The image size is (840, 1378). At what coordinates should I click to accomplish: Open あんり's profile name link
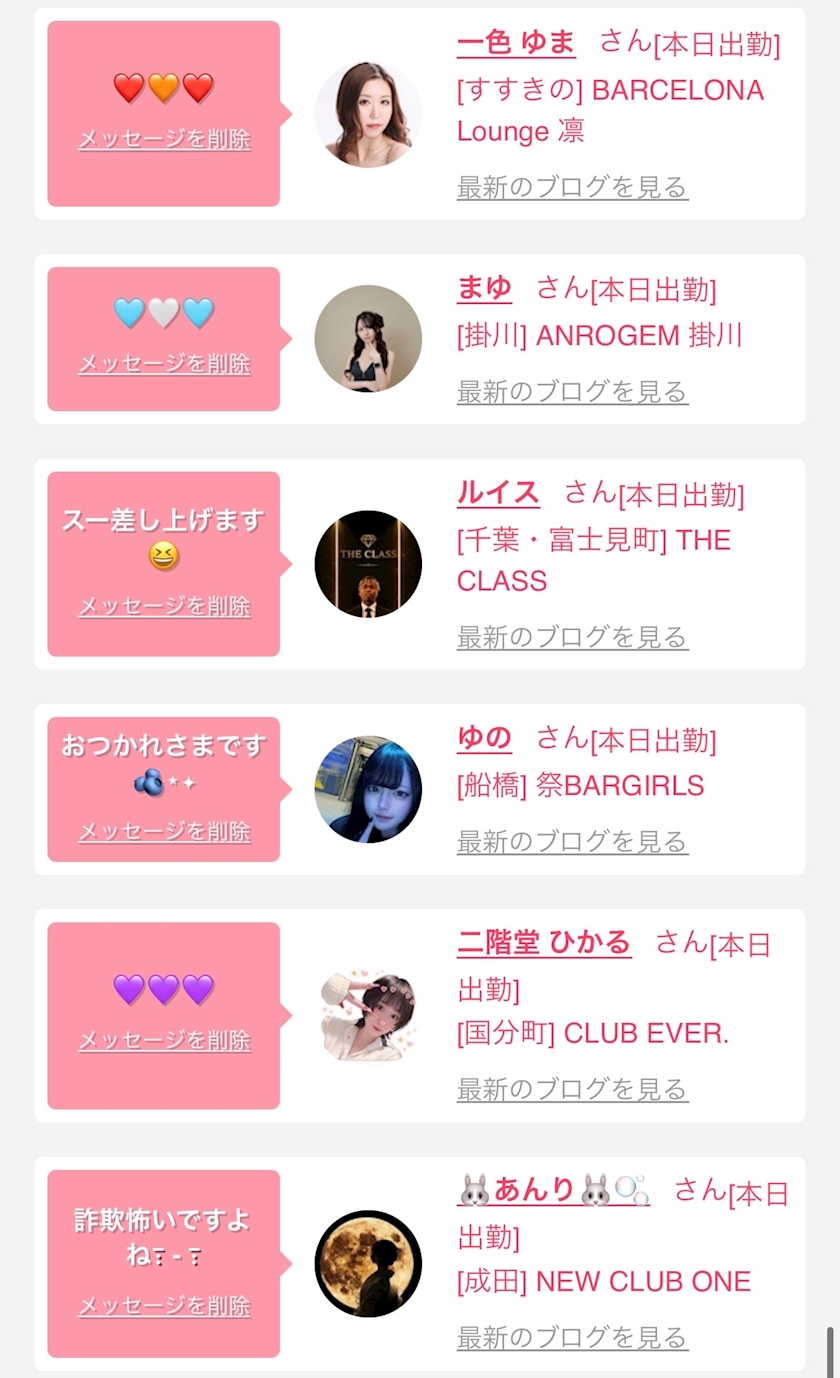point(553,1190)
